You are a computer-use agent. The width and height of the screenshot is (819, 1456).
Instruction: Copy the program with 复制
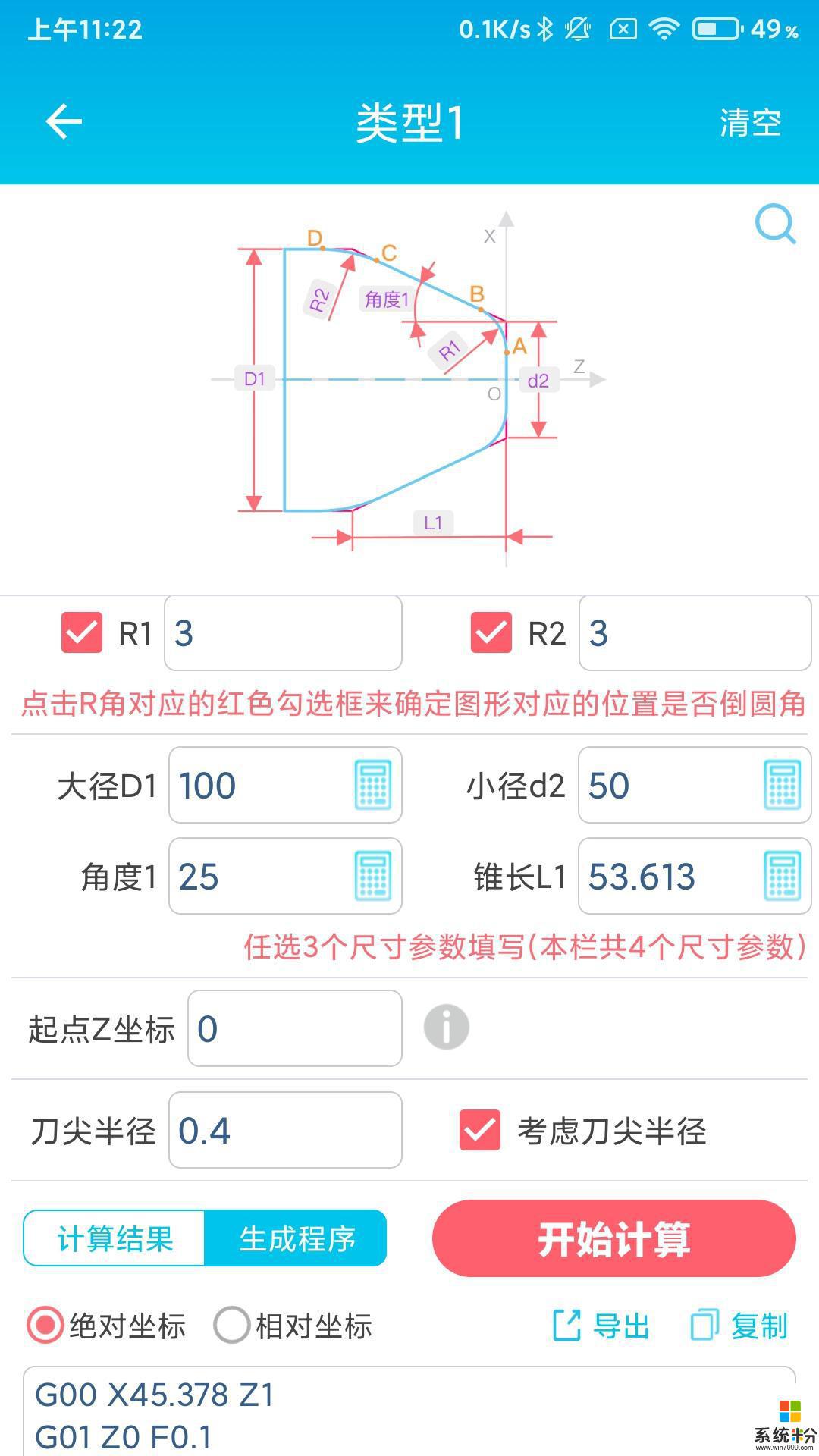tap(739, 1326)
